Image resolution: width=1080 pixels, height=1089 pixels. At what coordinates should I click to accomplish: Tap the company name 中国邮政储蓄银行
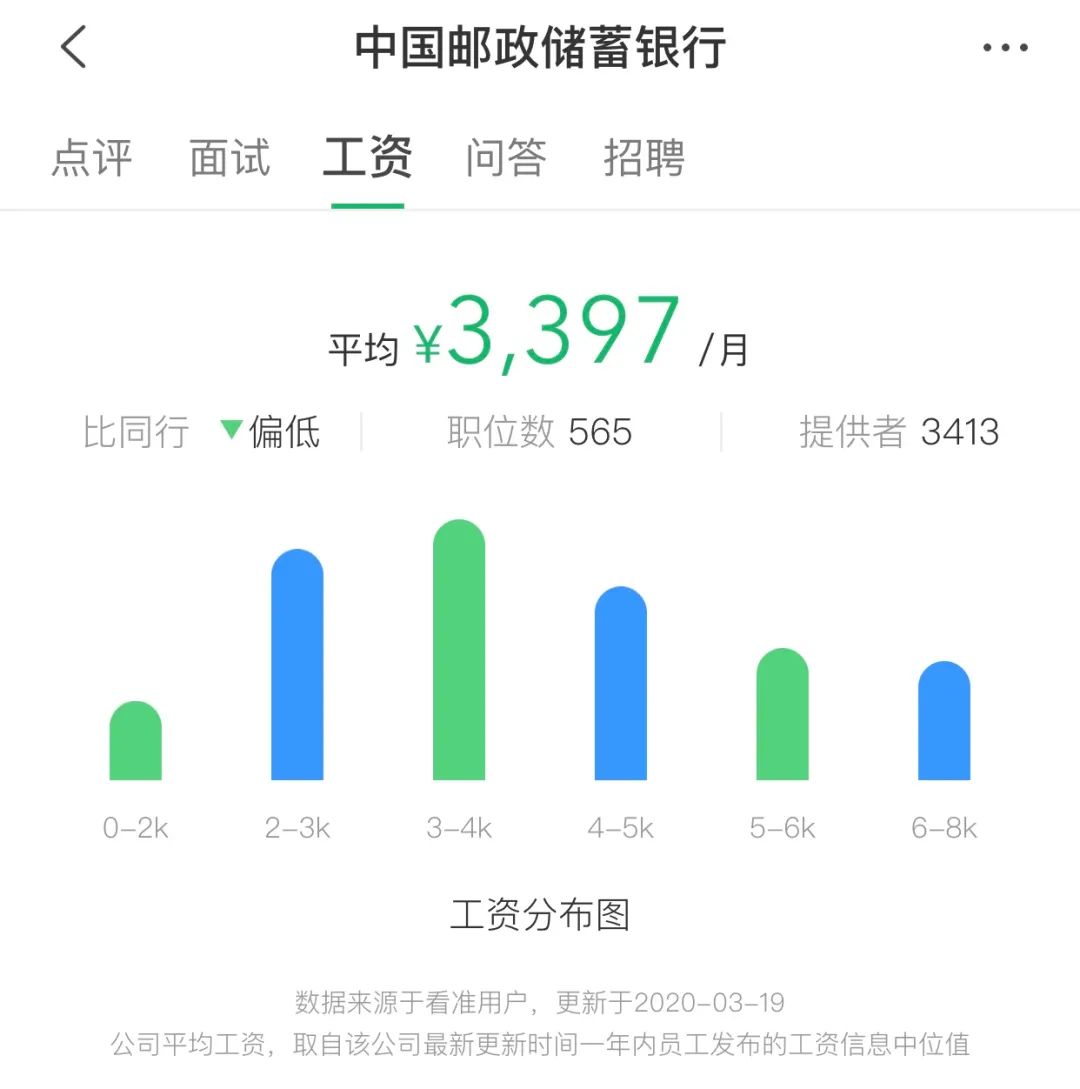[540, 47]
